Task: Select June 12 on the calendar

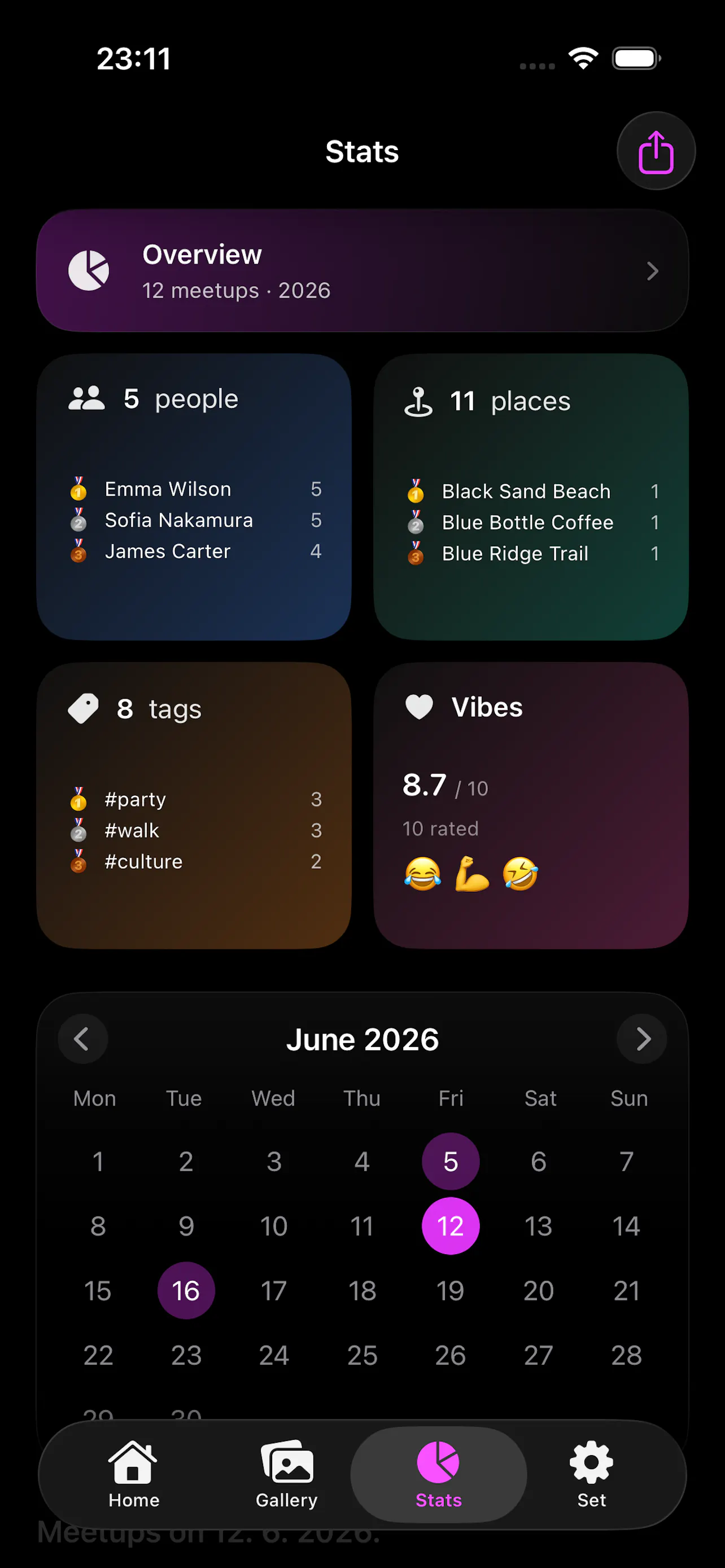Action: click(451, 1226)
